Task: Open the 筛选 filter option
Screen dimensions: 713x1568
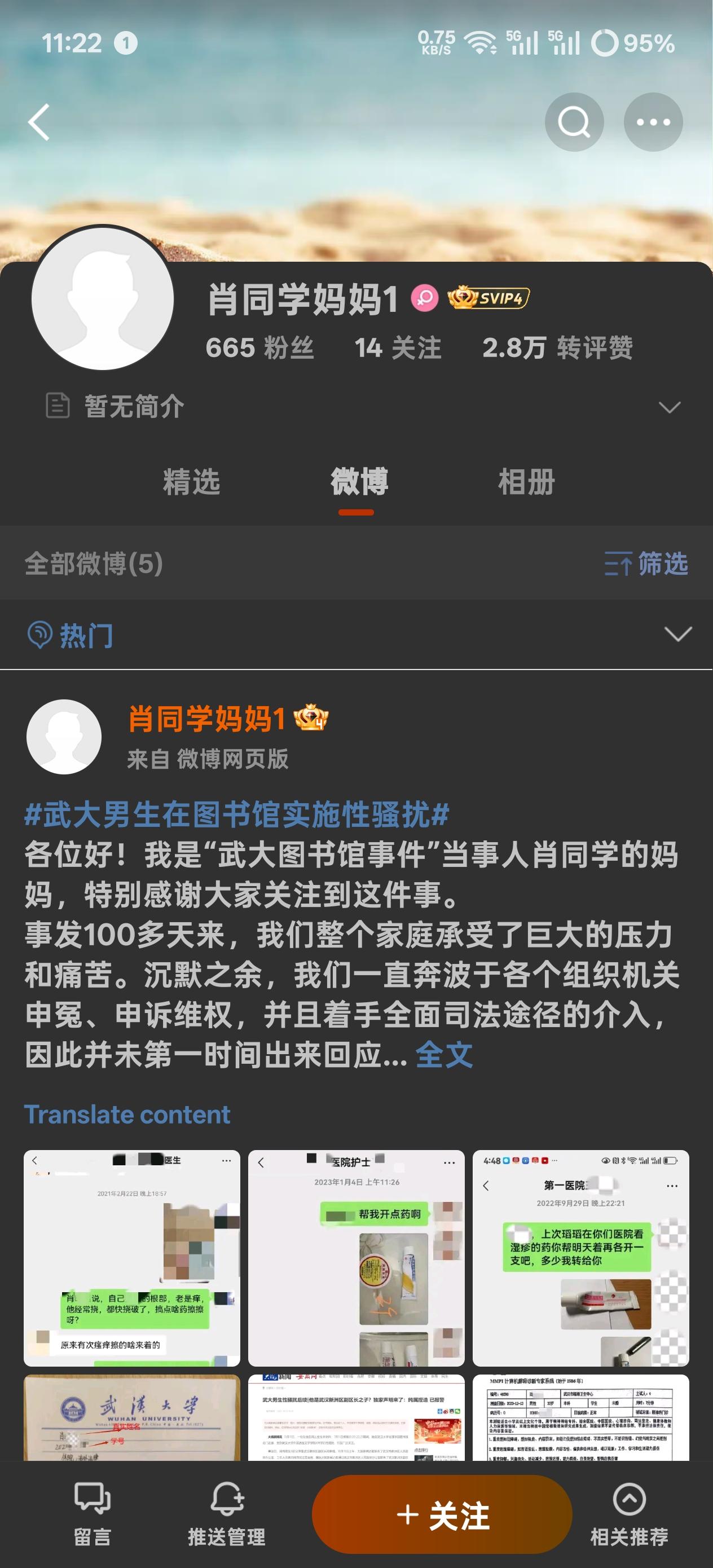Action: click(645, 563)
